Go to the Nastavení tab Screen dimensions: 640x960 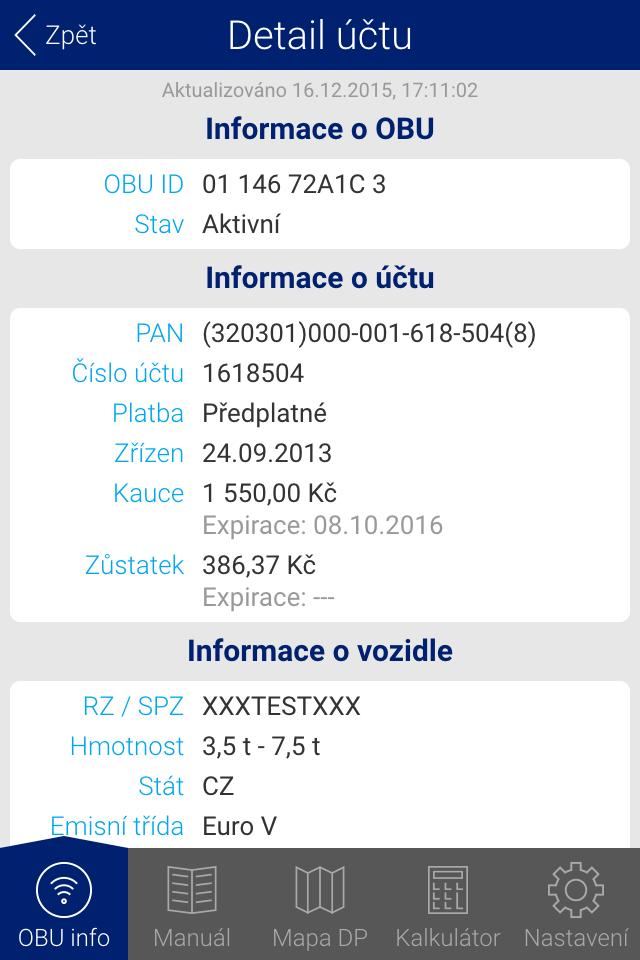(x=576, y=904)
